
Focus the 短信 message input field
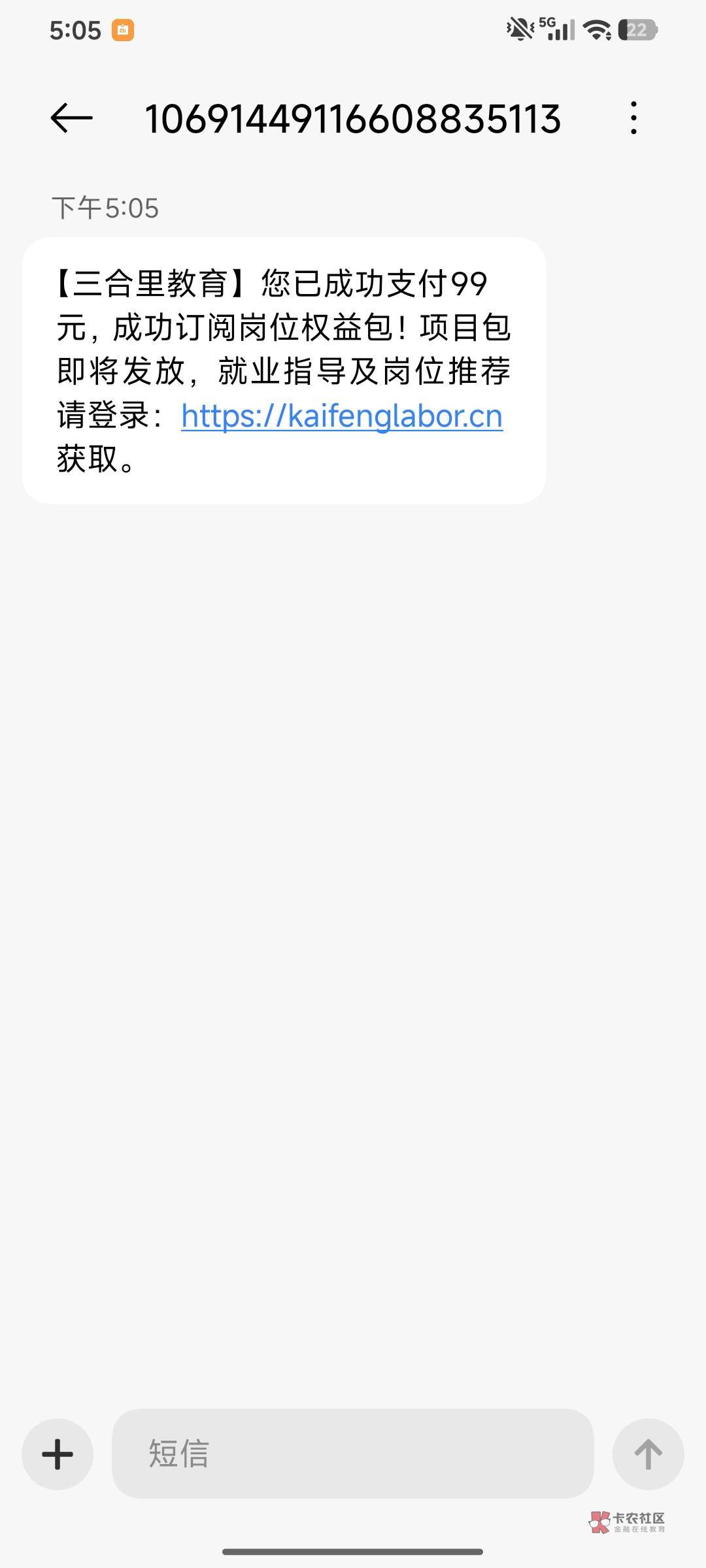tap(353, 1454)
